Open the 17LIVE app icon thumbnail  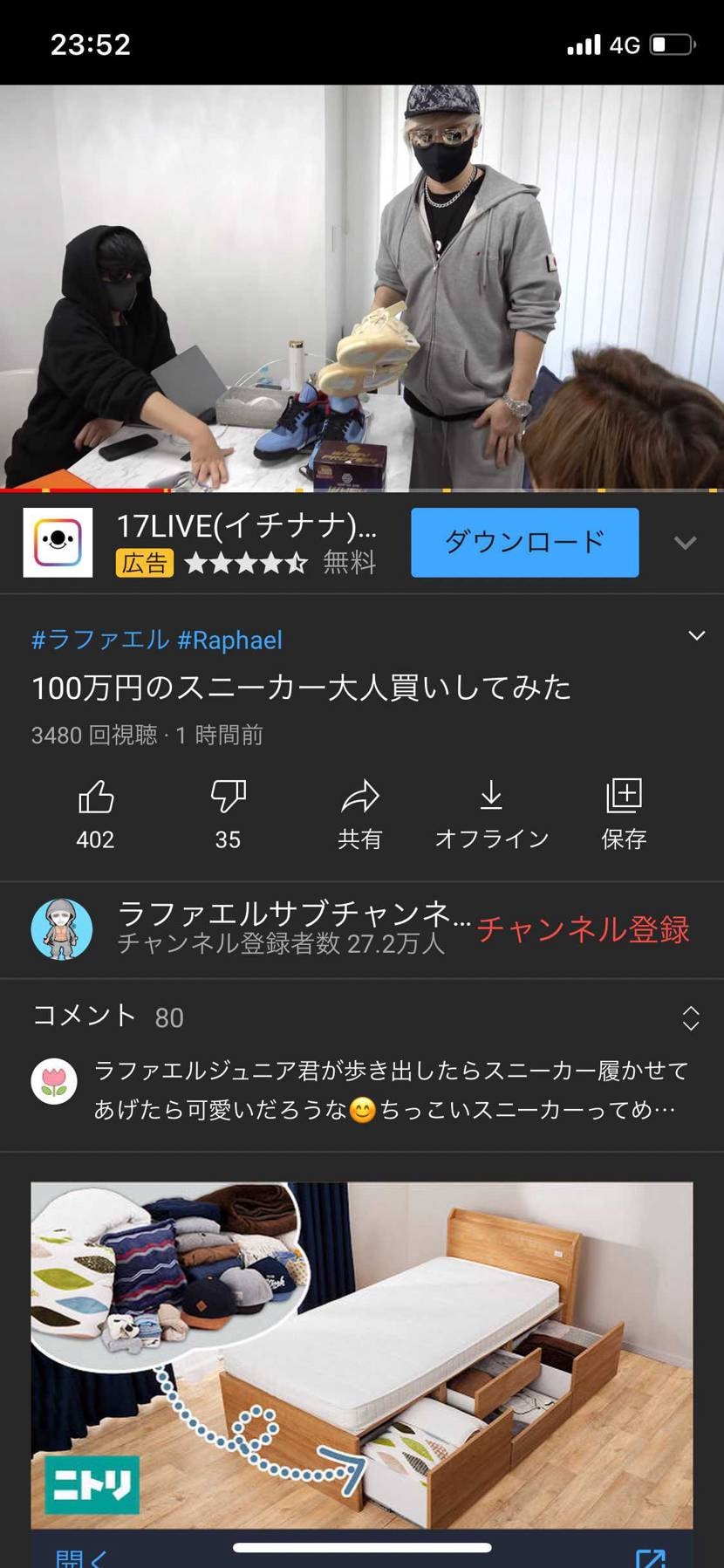click(58, 542)
